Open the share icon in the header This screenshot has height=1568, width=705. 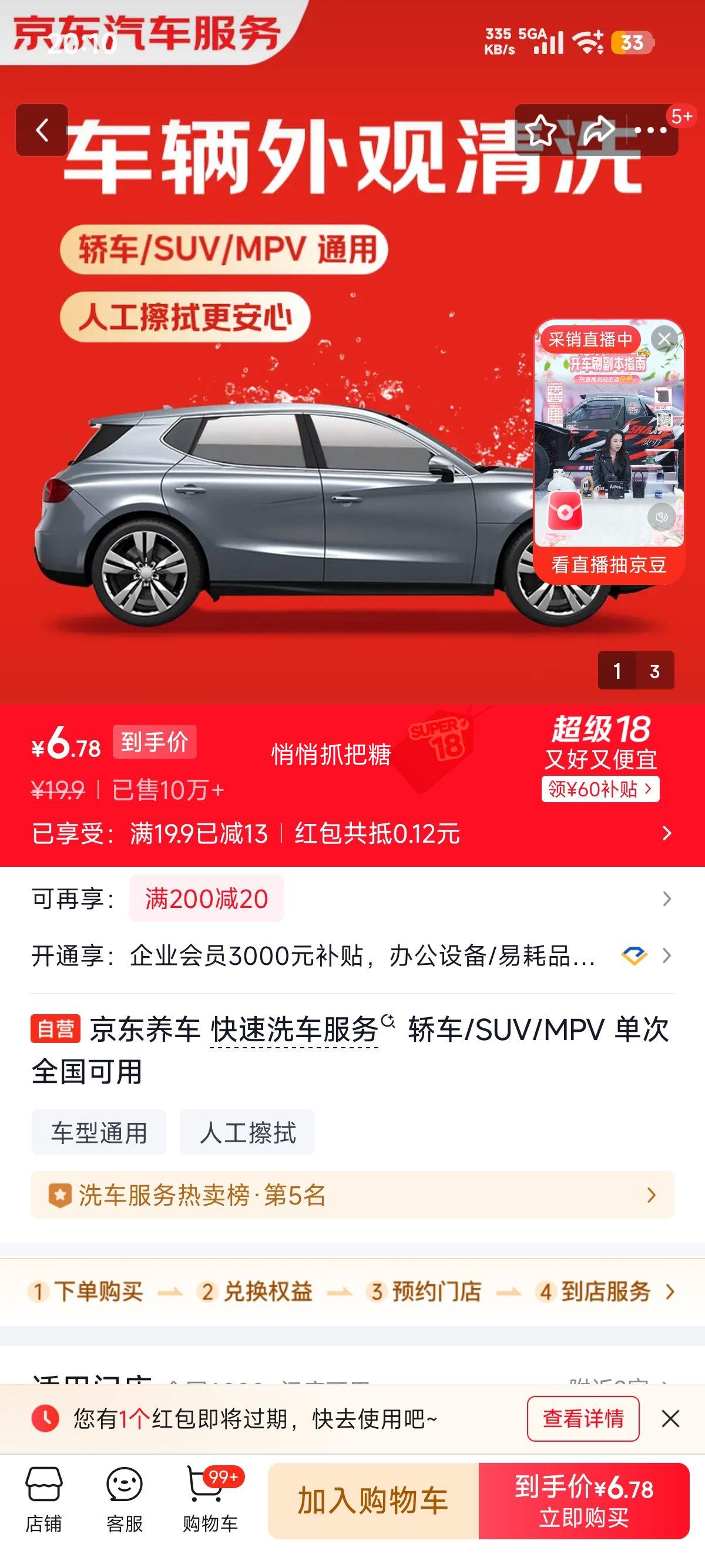600,130
